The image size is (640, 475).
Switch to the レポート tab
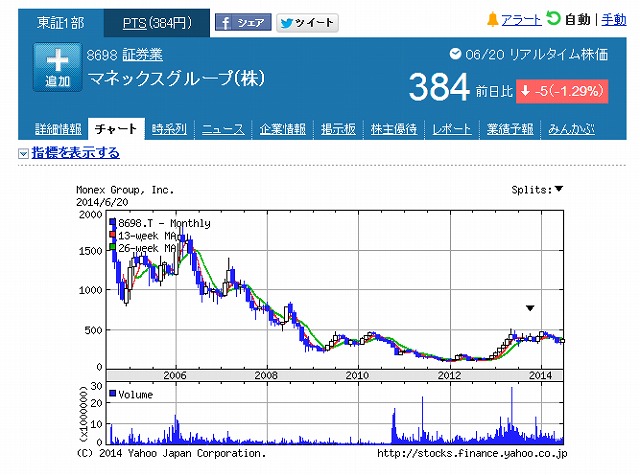pos(453,129)
